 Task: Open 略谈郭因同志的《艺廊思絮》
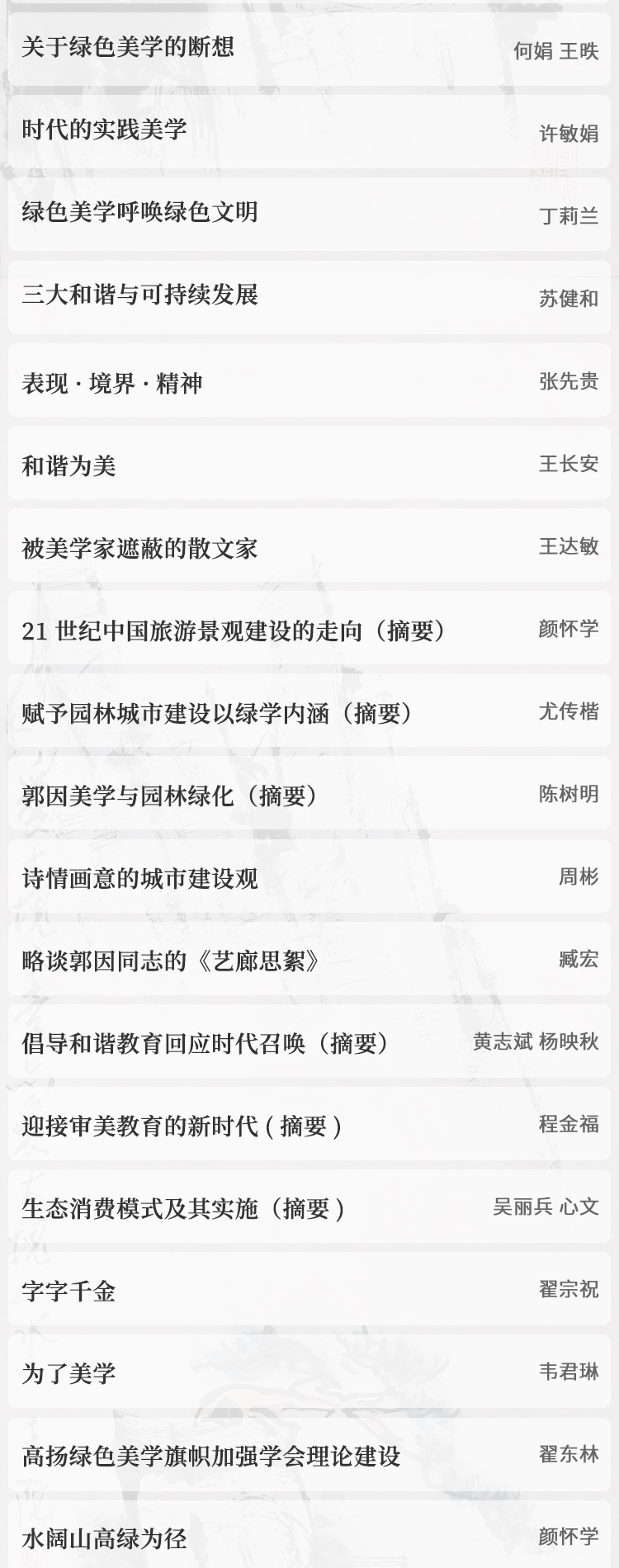[172, 961]
